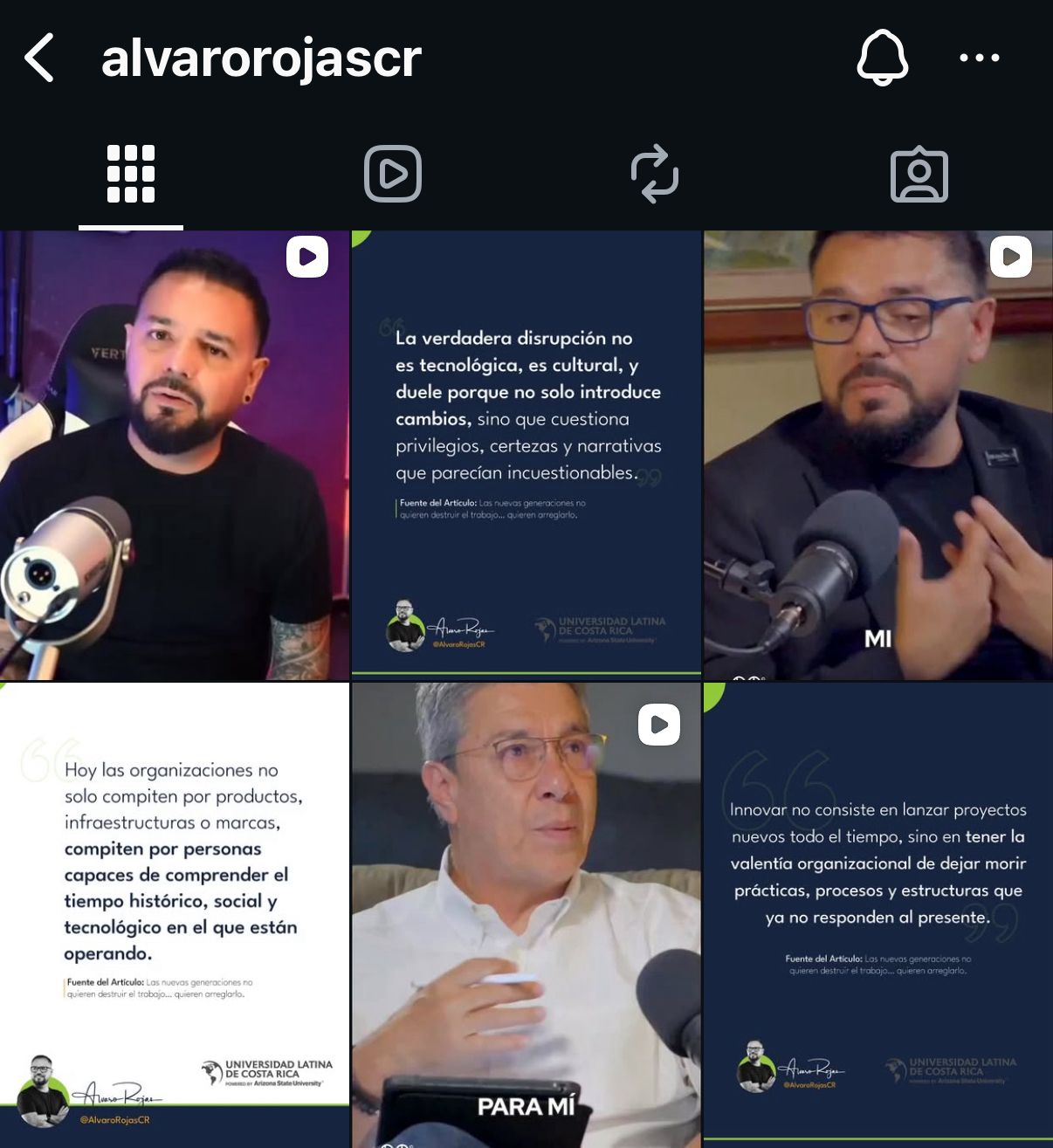The height and width of the screenshot is (1148, 1053).
Task: Switch to the reposts tab
Action: 655,175
